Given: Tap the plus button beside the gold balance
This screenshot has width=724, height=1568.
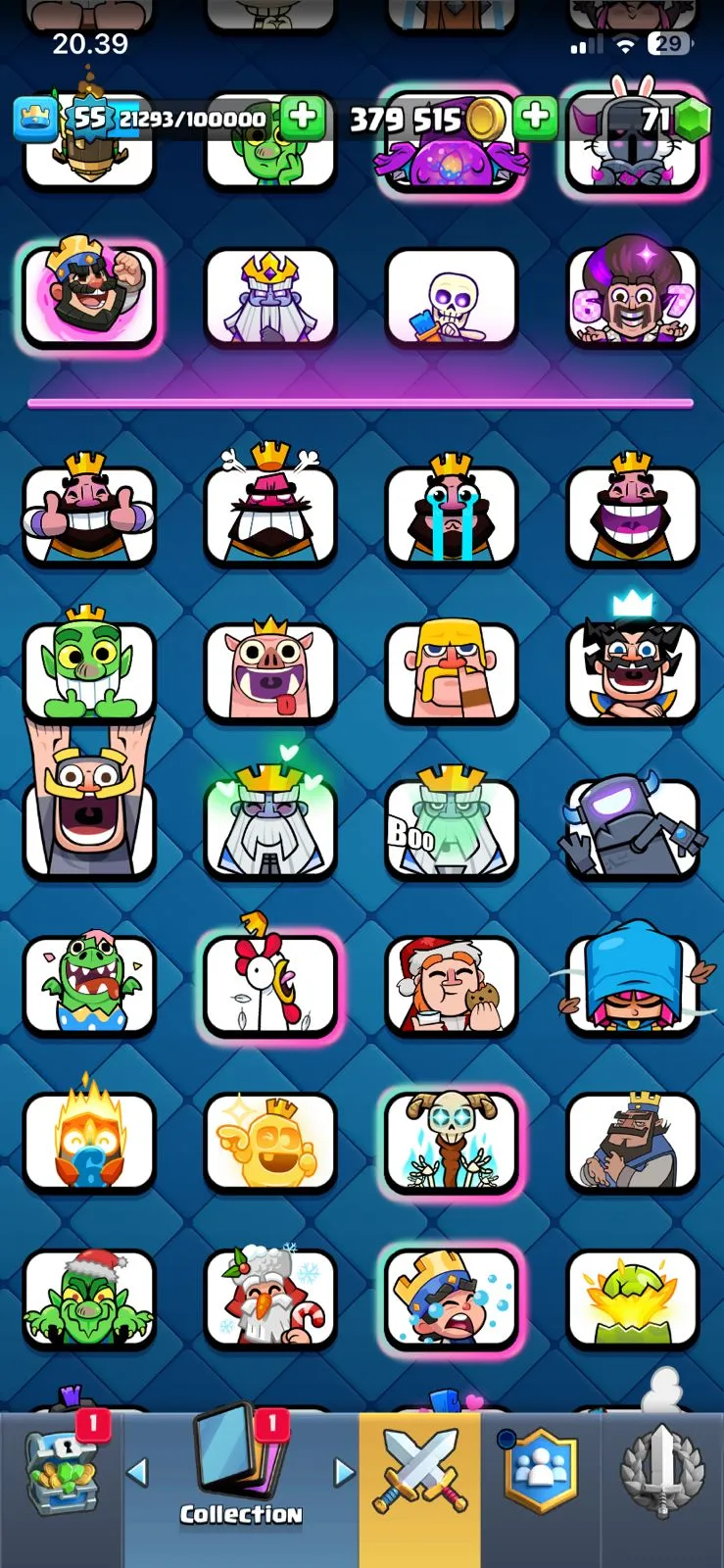Looking at the screenshot, I should pyautogui.click(x=535, y=117).
